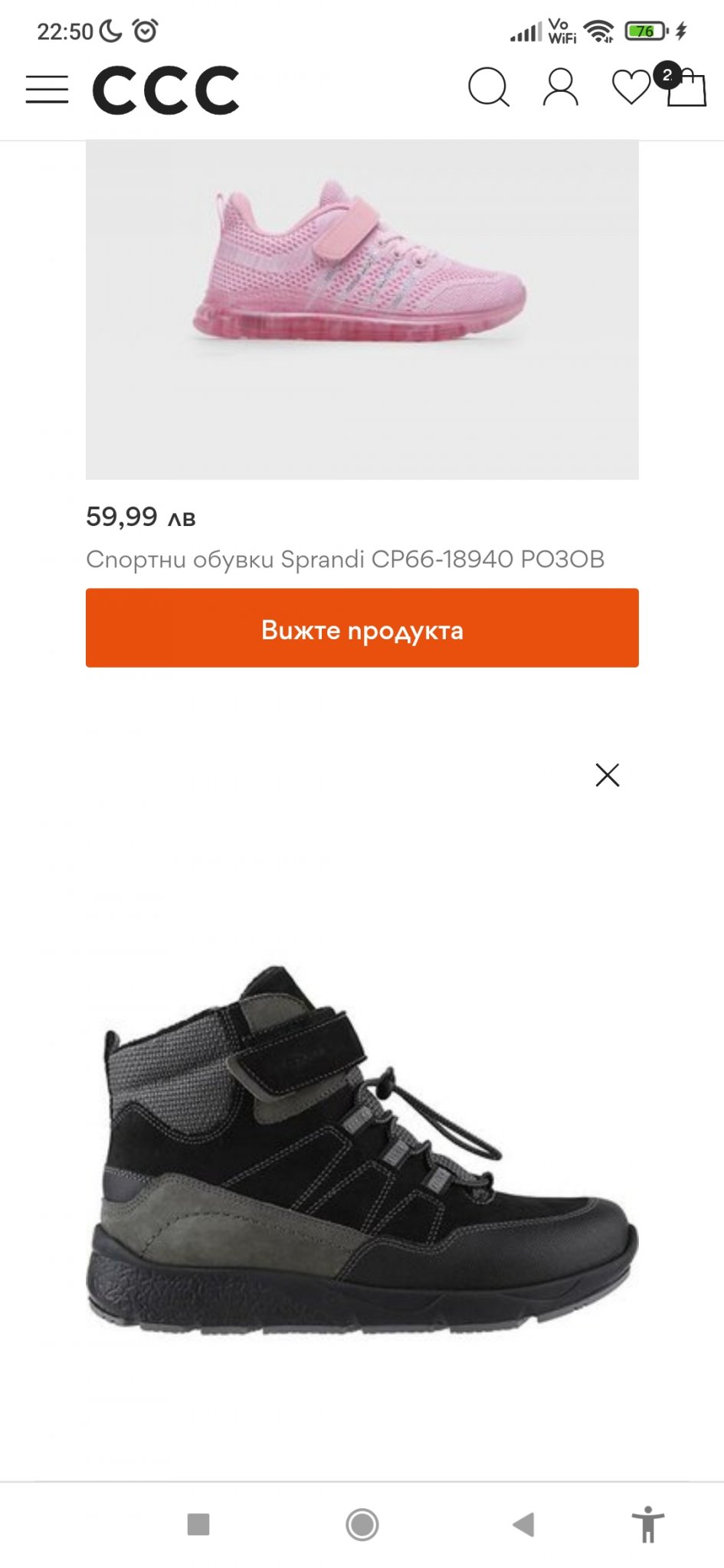Tap the Вижте продукта button
724x1568 pixels.
pos(362,628)
